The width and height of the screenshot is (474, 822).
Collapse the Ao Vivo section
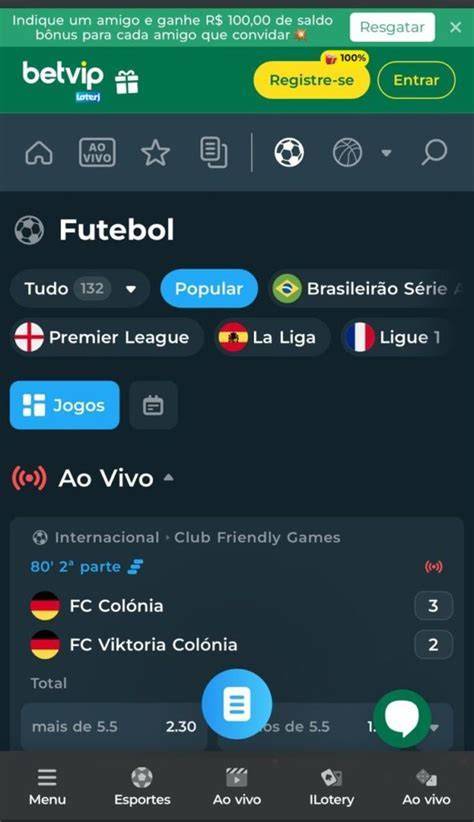pos(168,478)
